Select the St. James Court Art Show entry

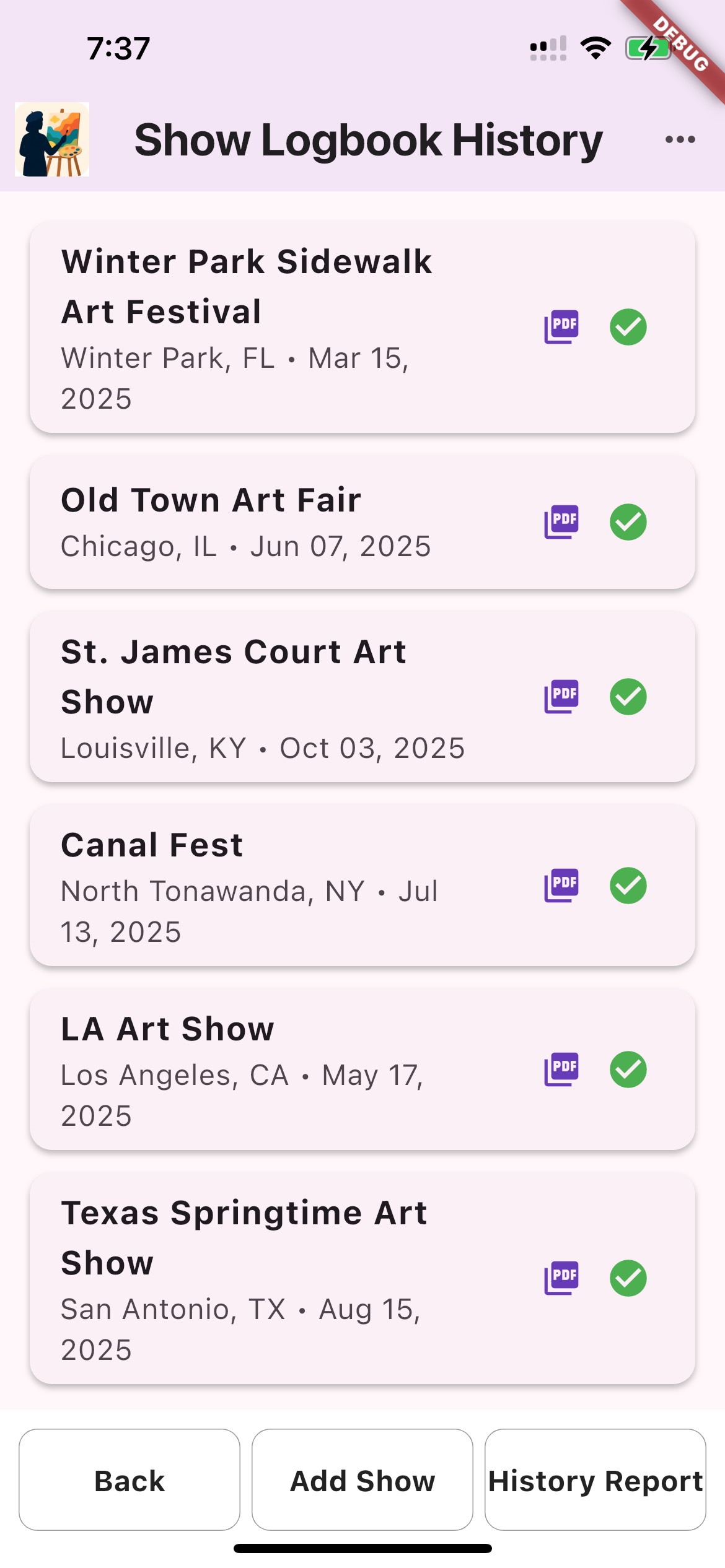click(279, 698)
